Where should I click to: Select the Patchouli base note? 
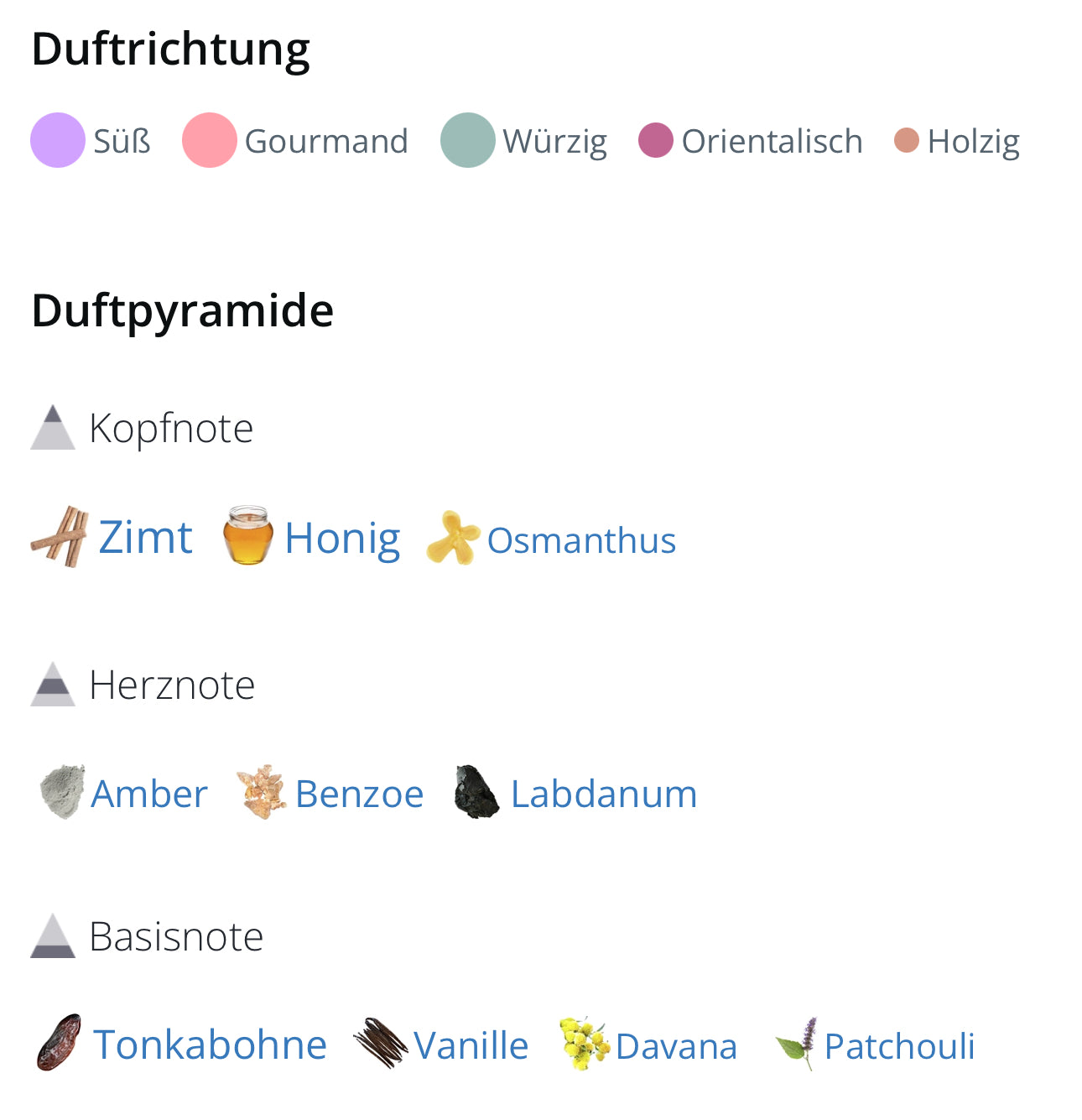pyautogui.click(x=899, y=1047)
